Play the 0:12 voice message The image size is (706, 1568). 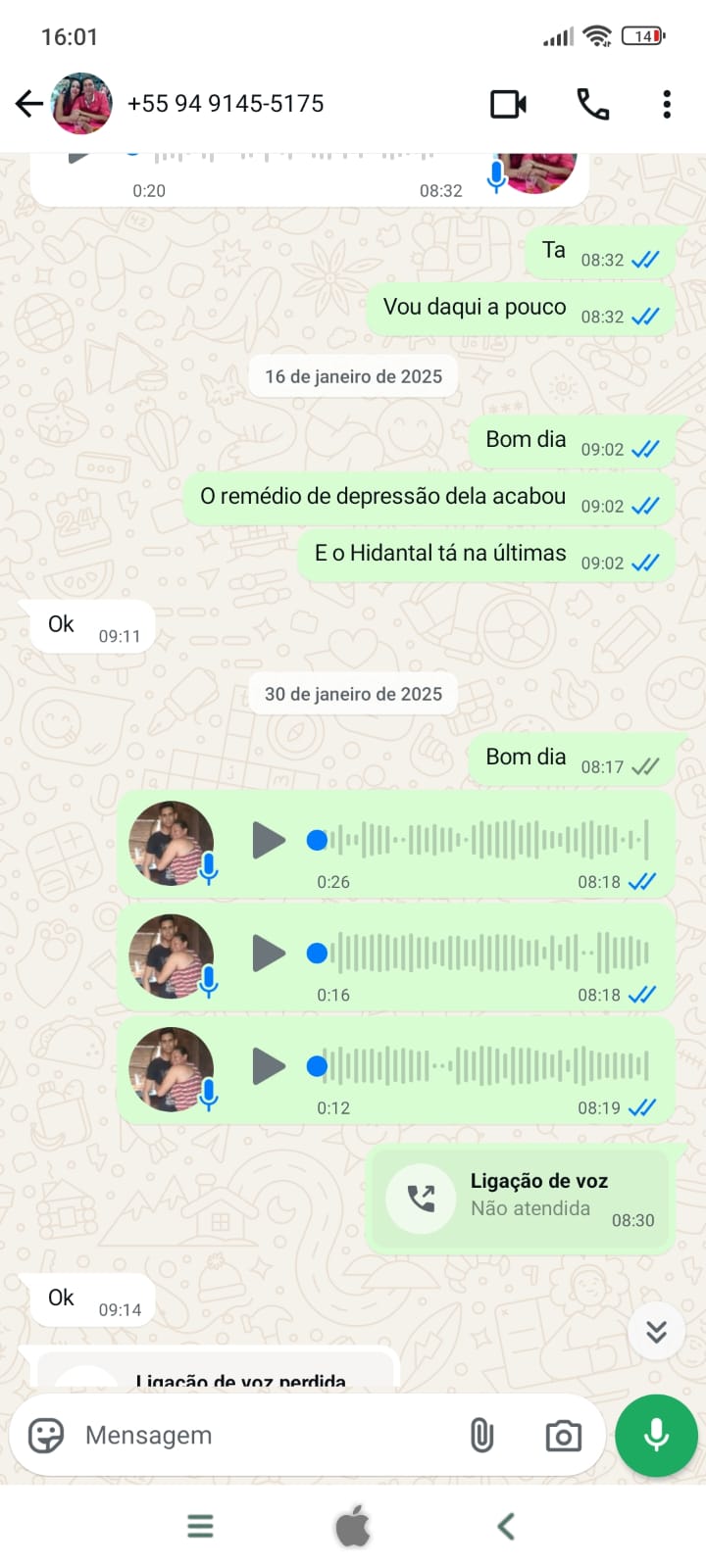268,1066
